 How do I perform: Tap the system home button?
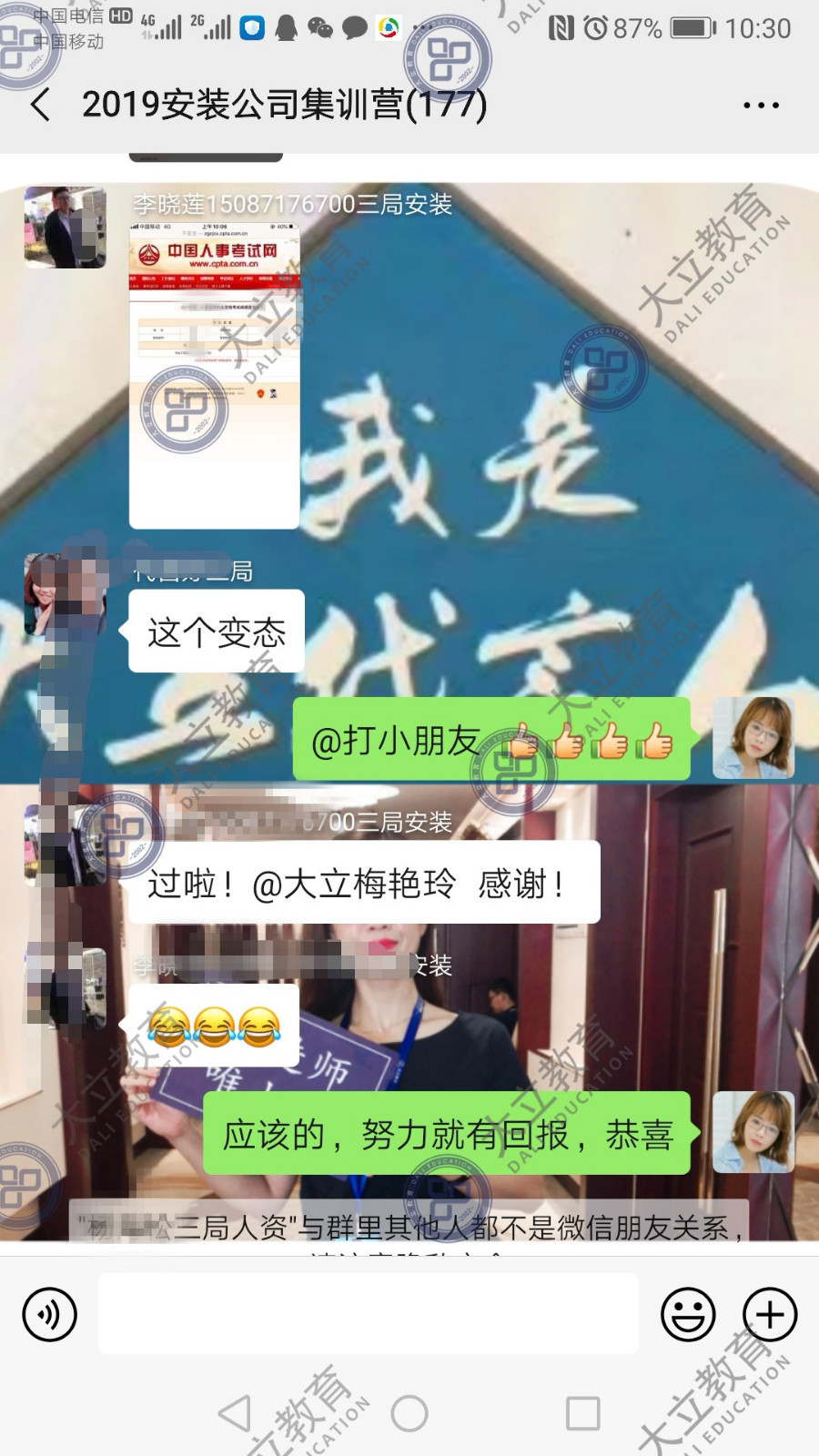(409, 1413)
